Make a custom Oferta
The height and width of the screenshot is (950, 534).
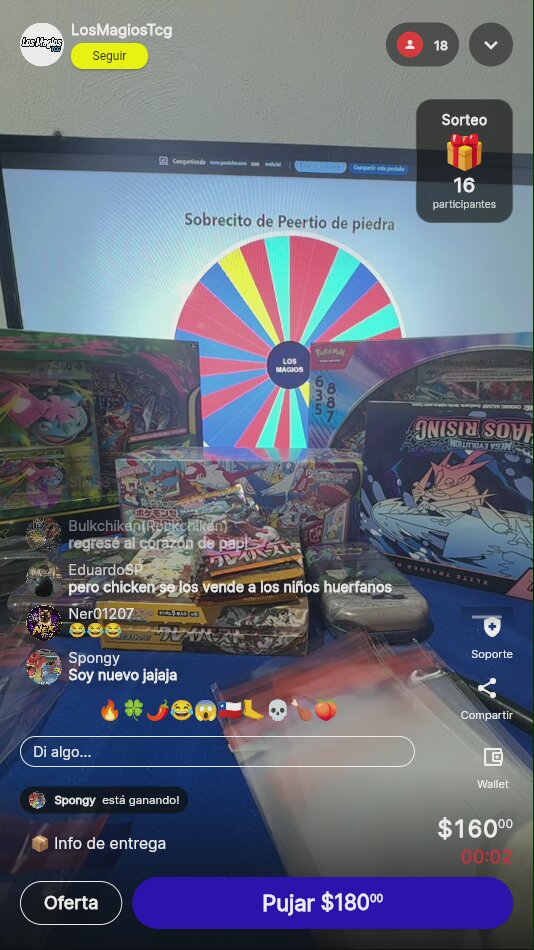(x=71, y=903)
